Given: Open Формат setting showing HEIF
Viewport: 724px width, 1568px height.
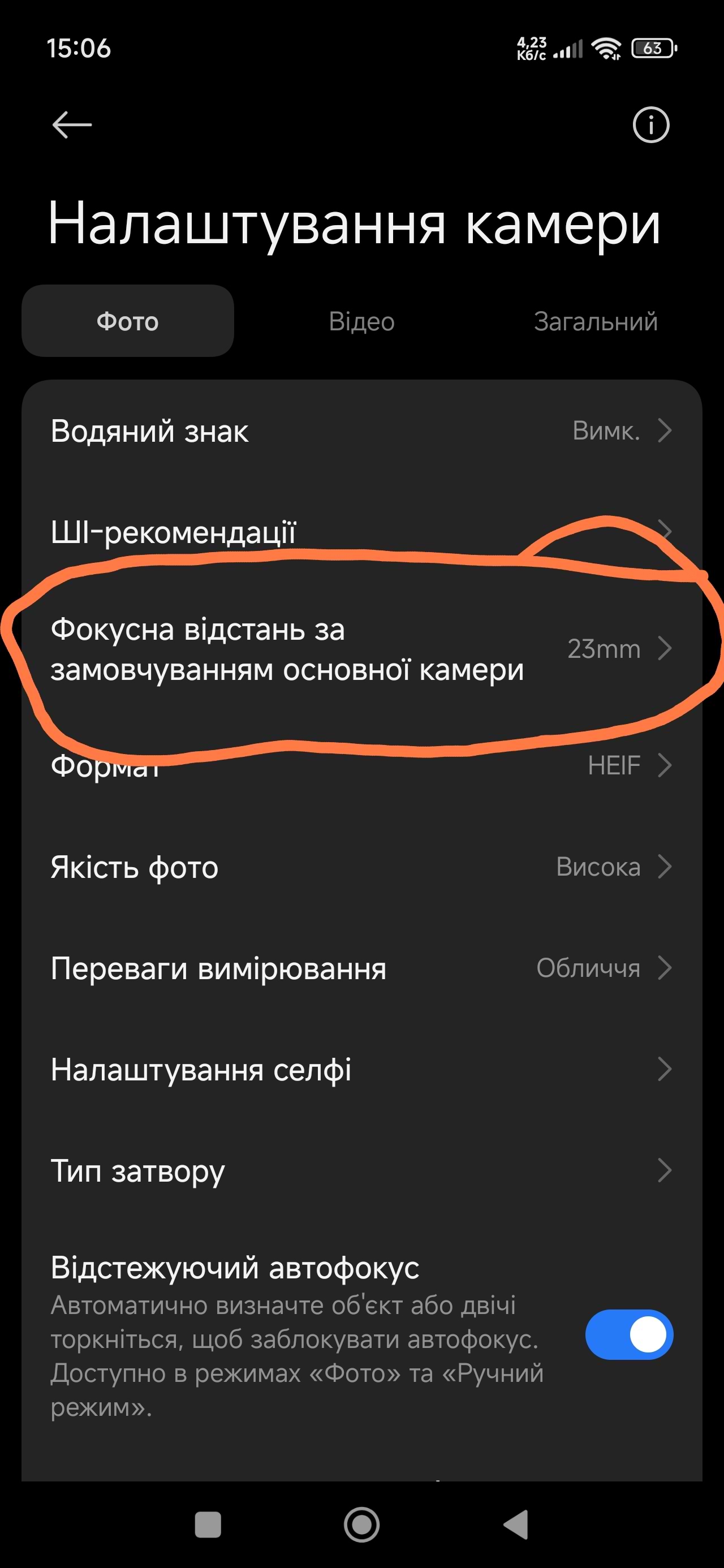Looking at the screenshot, I should tap(361, 765).
